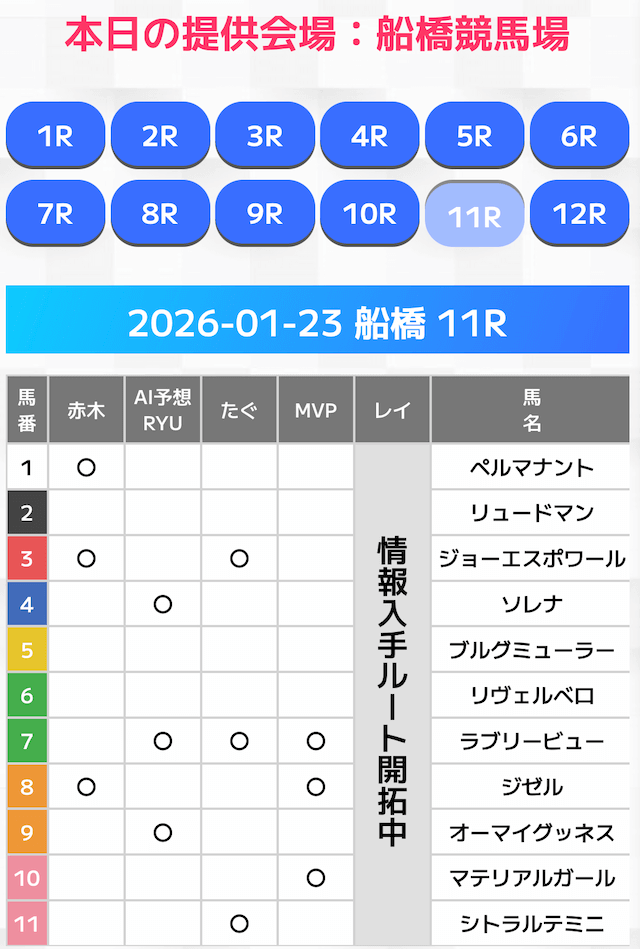640x949 pixels.
Task: Switch to race 2R
Action: (160, 135)
